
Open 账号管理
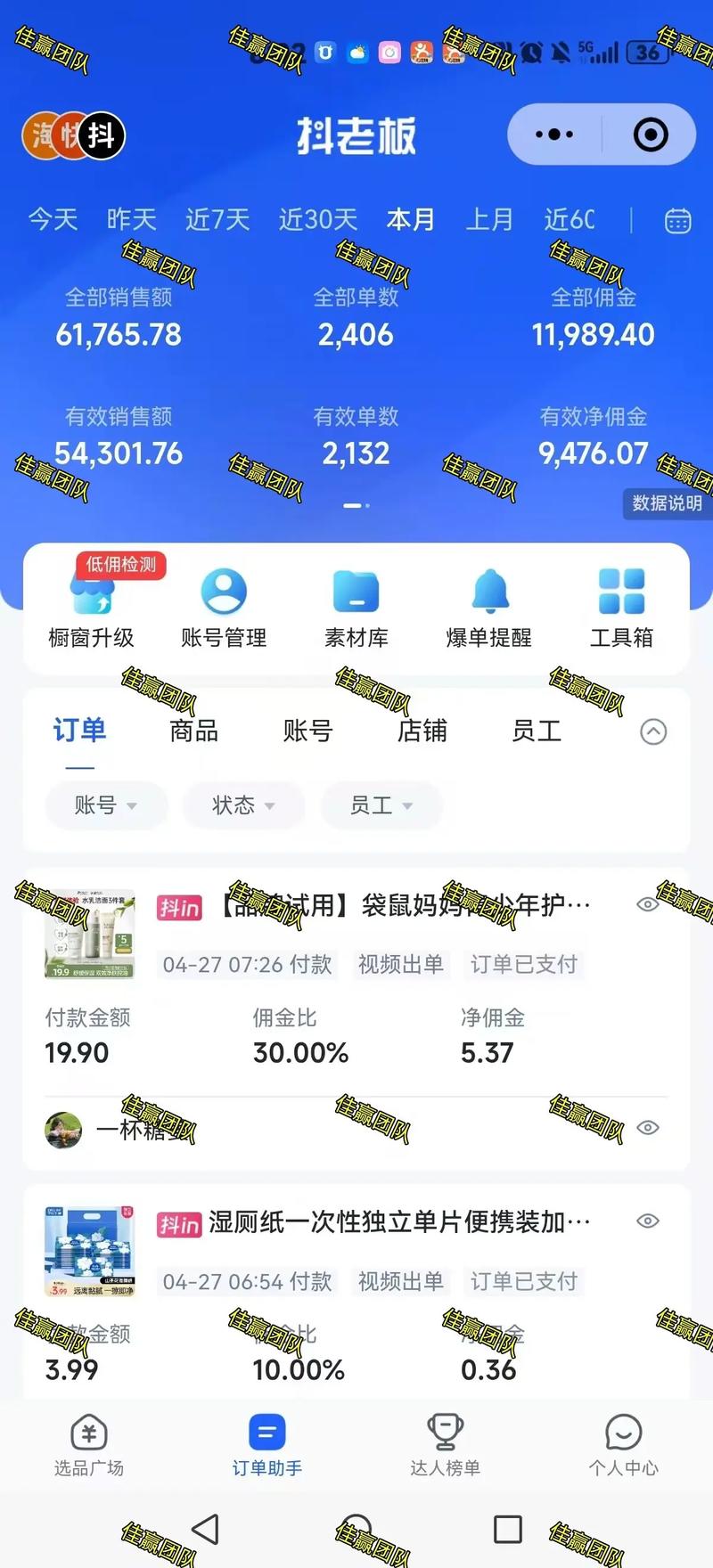point(224,609)
